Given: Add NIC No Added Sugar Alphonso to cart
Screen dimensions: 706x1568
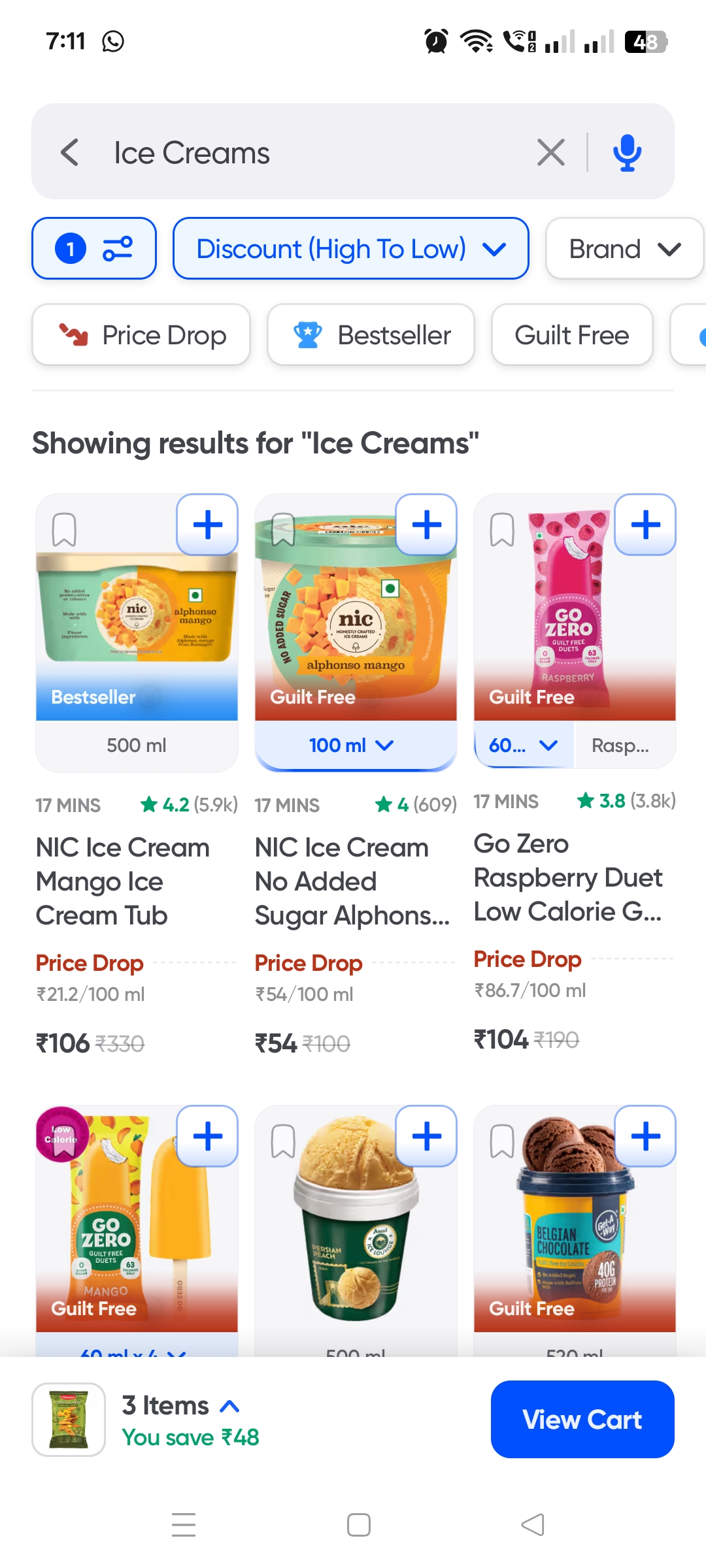Looking at the screenshot, I should tap(426, 523).
